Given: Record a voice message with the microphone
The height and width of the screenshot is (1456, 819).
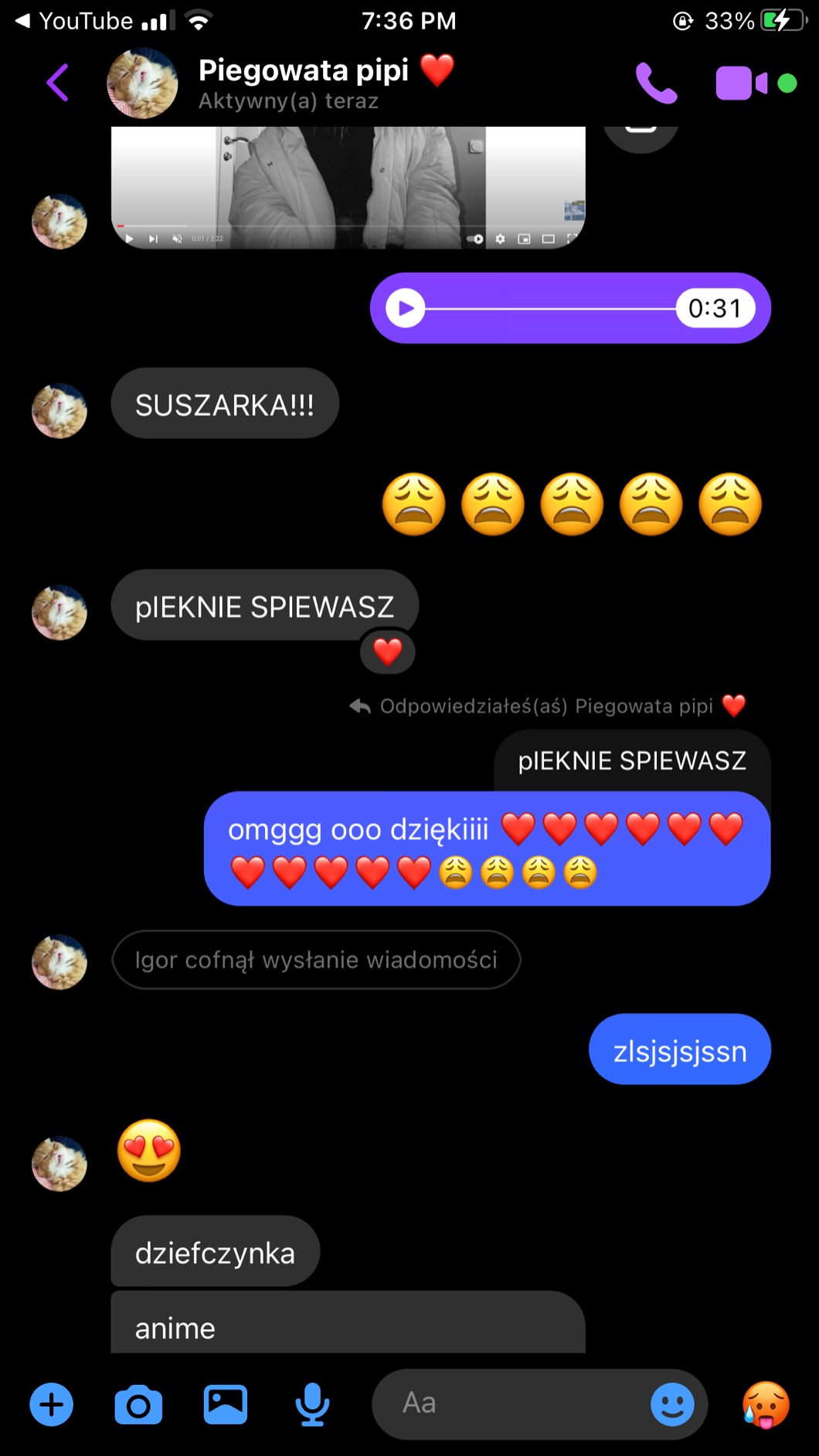Looking at the screenshot, I should click(x=312, y=1404).
